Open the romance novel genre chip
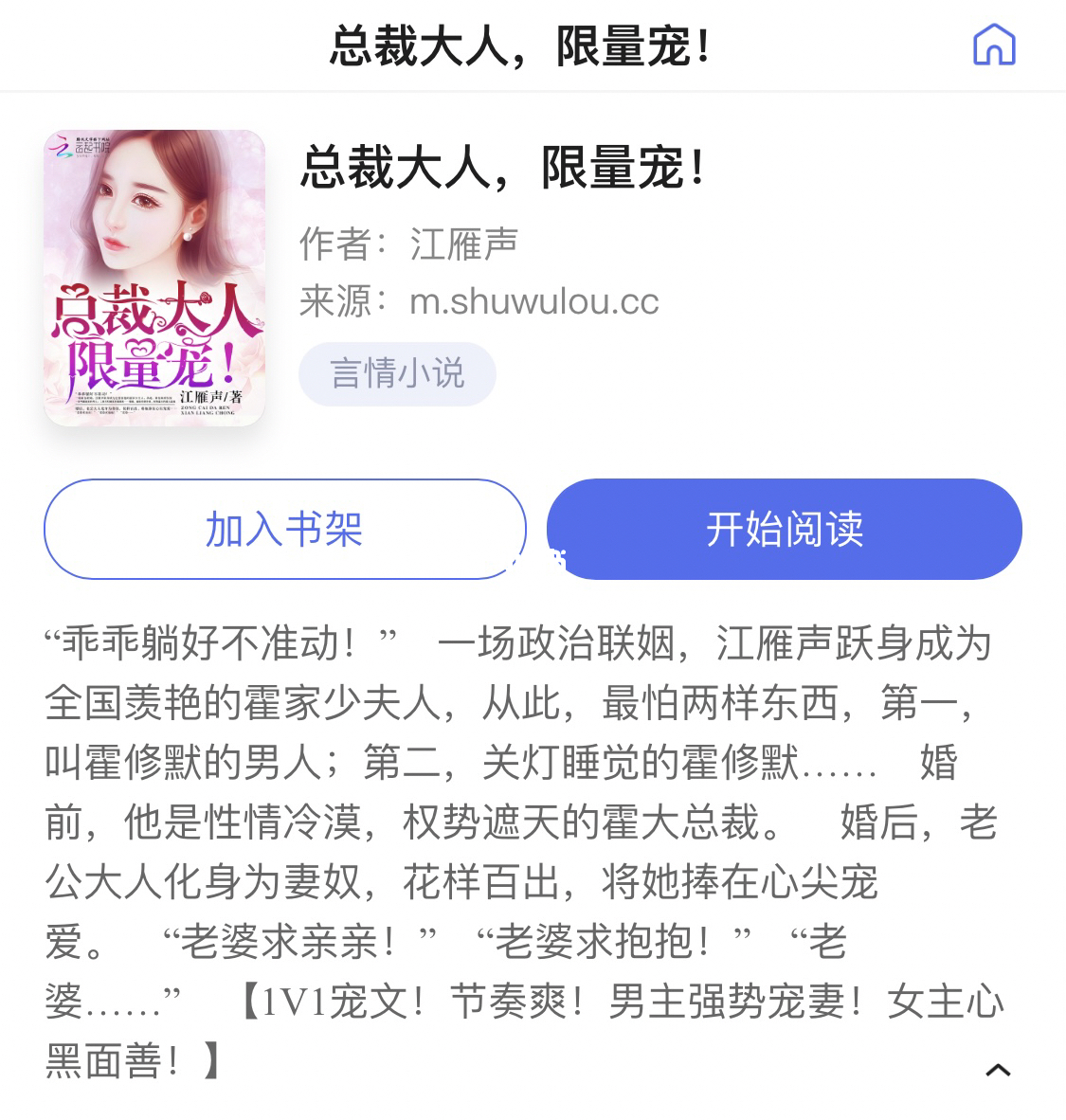 point(396,373)
